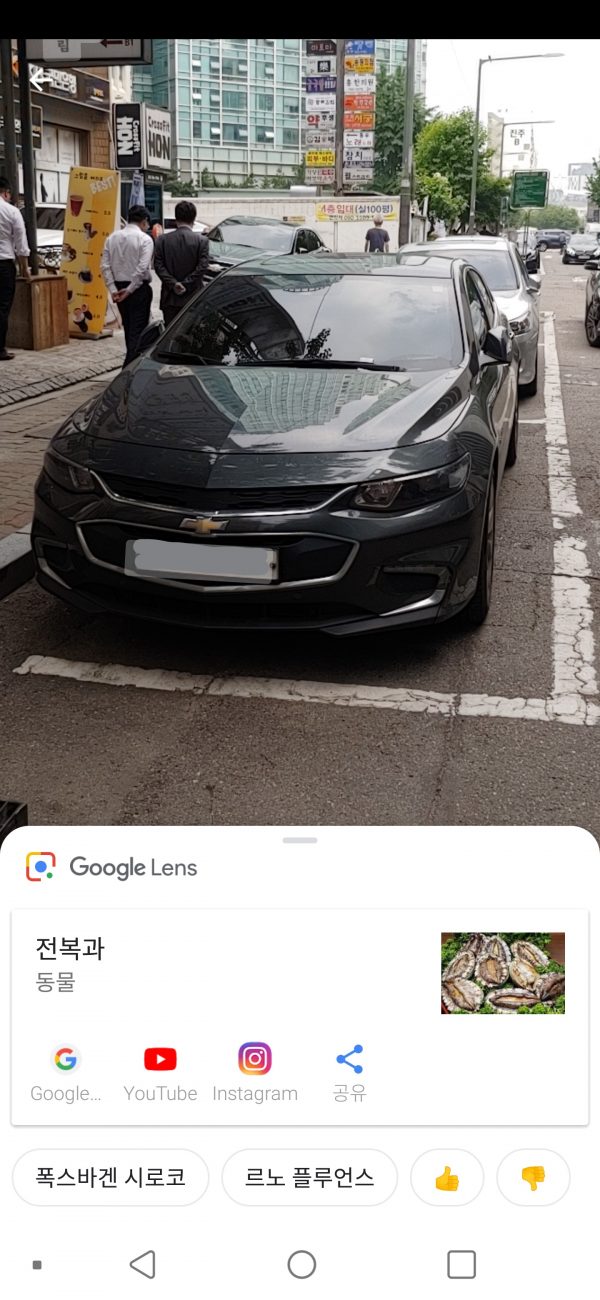Screen dimensions: 600x1300
Task: Open Instagram for 전복과
Action: click(255, 1072)
